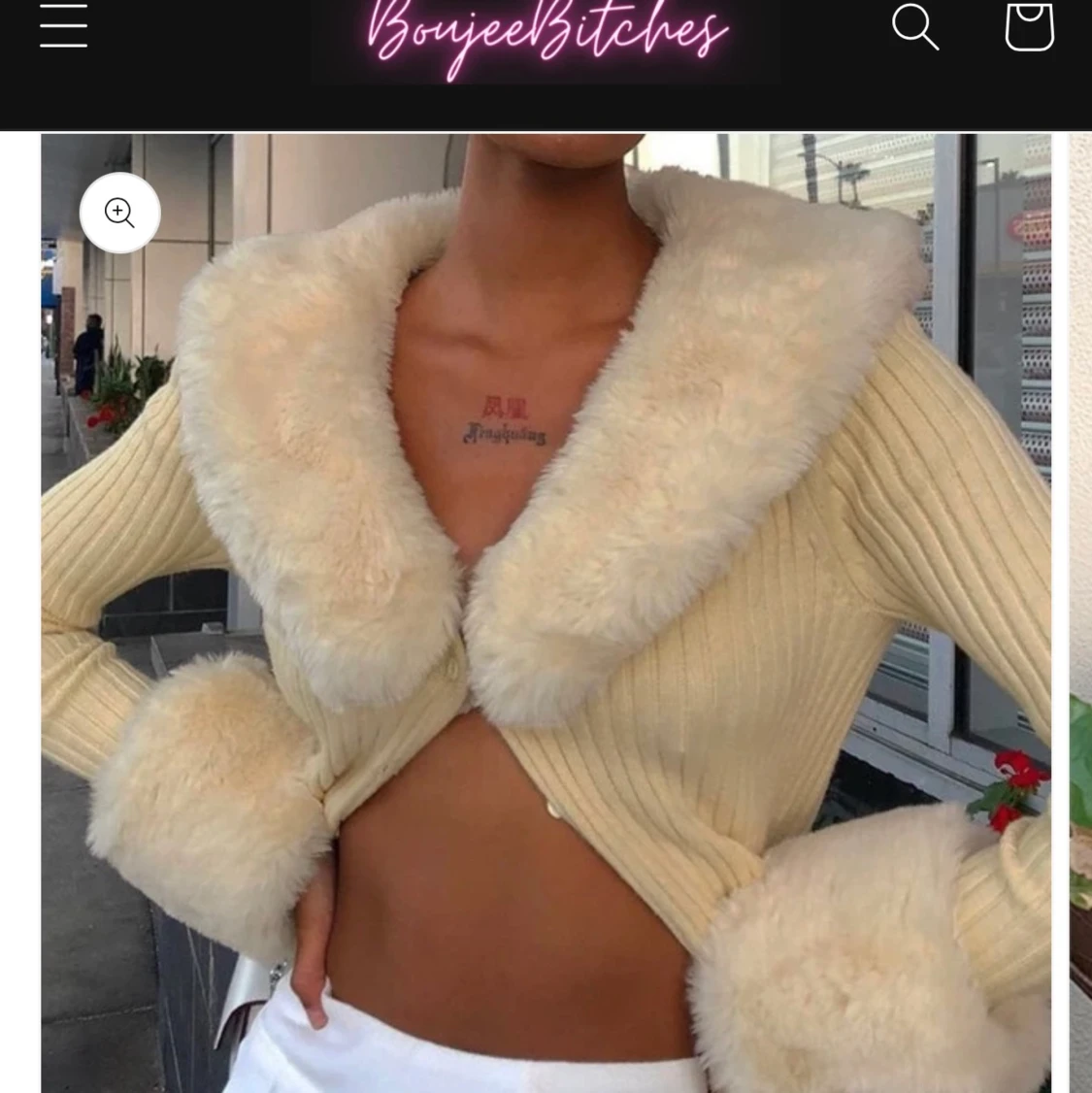Enlarge the product image with the zoom button
The width and height of the screenshot is (1092, 1093).
[x=119, y=213]
